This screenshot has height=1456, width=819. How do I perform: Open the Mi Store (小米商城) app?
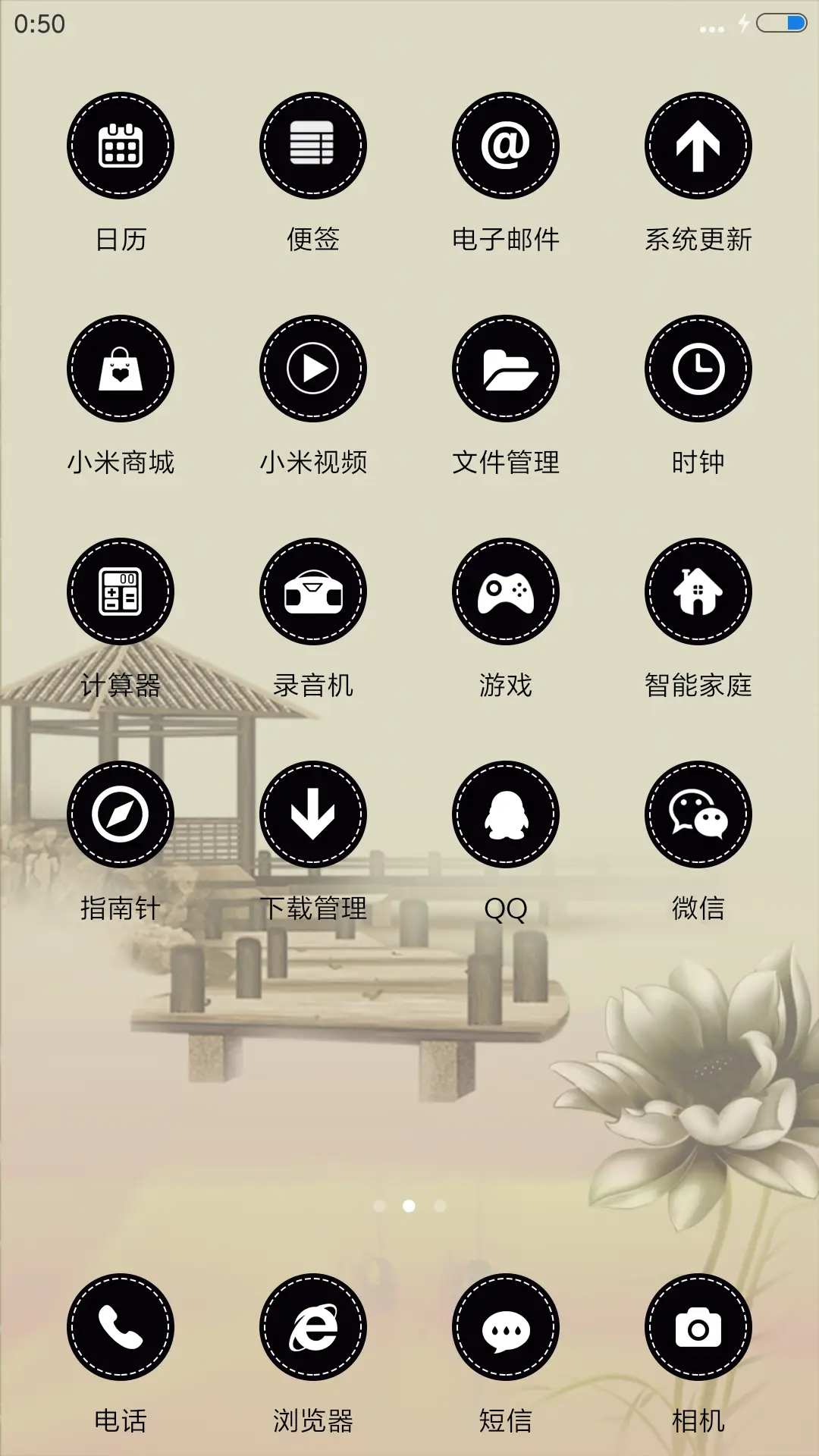[x=121, y=369]
